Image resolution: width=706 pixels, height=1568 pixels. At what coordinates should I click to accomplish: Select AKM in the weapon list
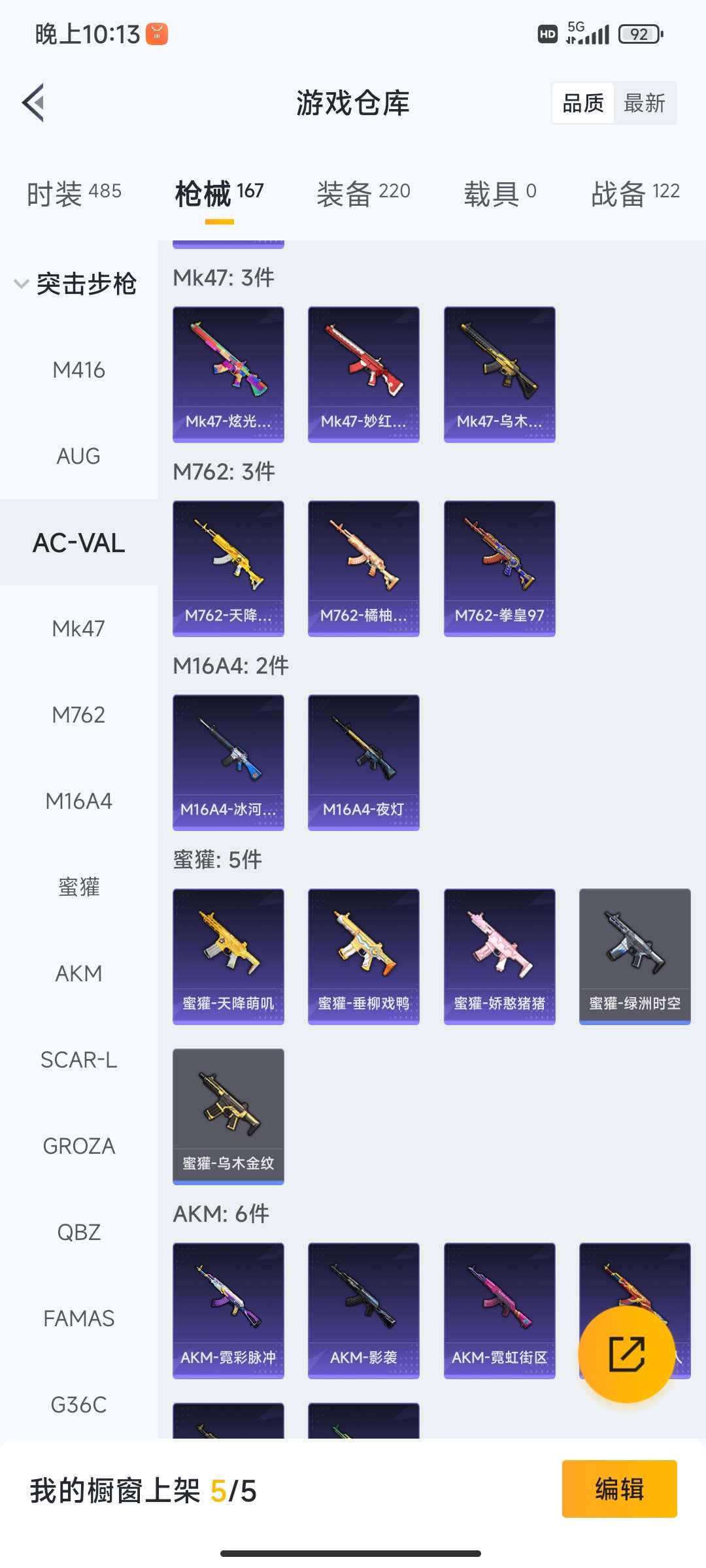[x=78, y=973]
